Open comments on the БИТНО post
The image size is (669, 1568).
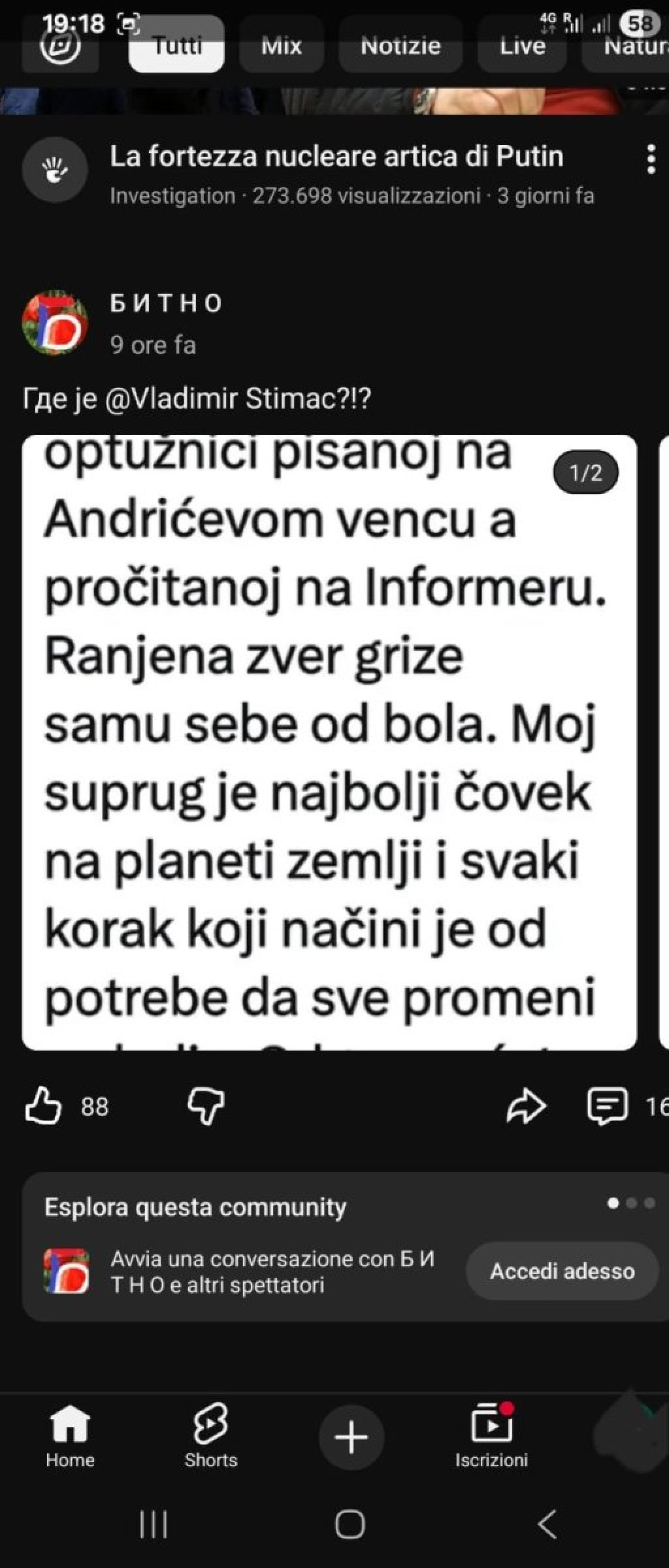pos(608,1105)
